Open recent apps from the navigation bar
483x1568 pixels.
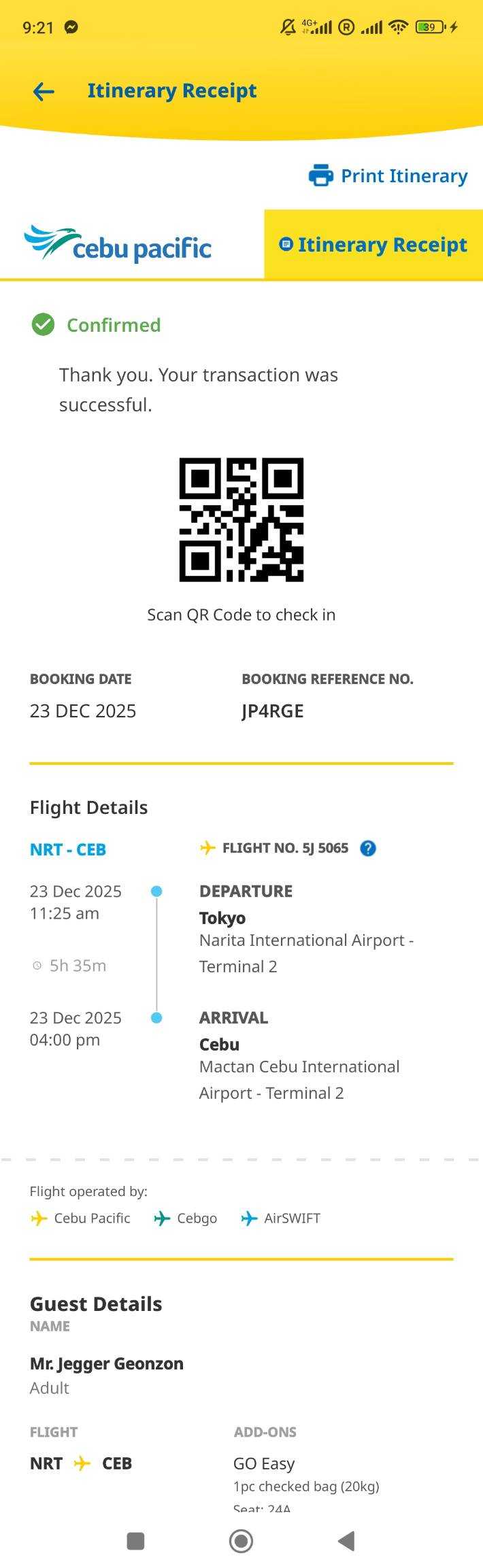(x=135, y=1541)
